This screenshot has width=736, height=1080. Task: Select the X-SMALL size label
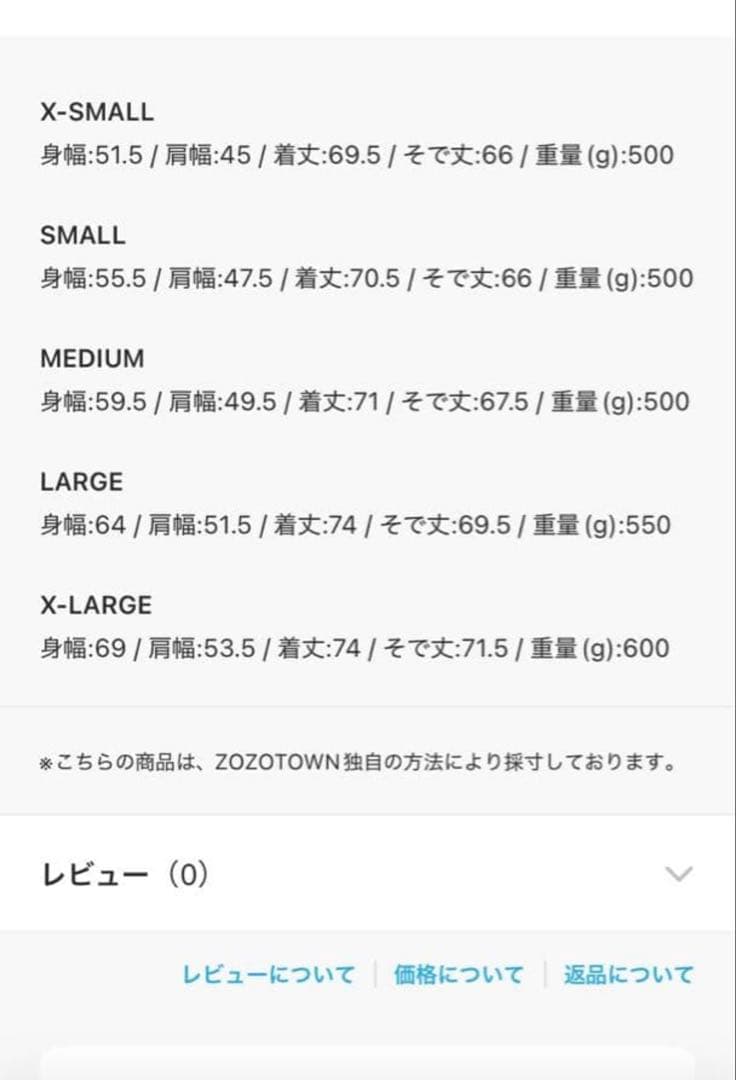tap(96, 112)
